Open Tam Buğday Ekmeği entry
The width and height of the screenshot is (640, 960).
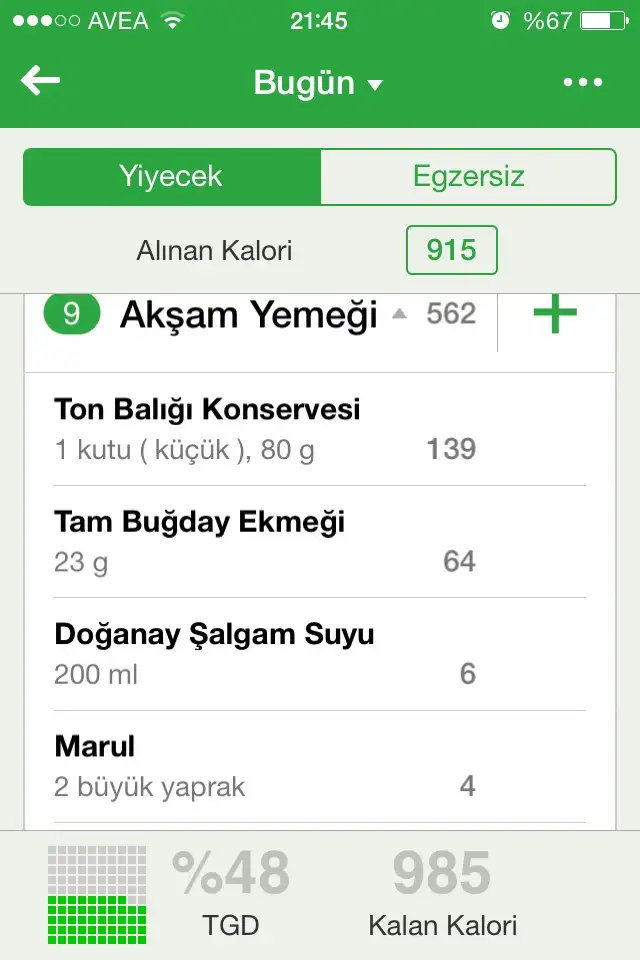pos(265,541)
